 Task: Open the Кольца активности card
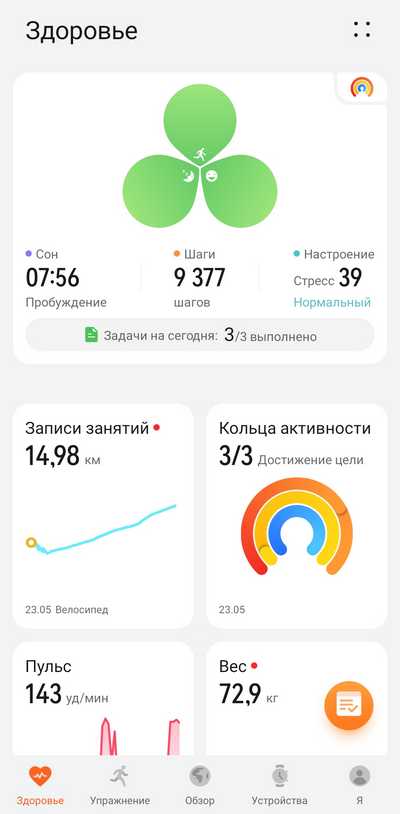point(297,516)
